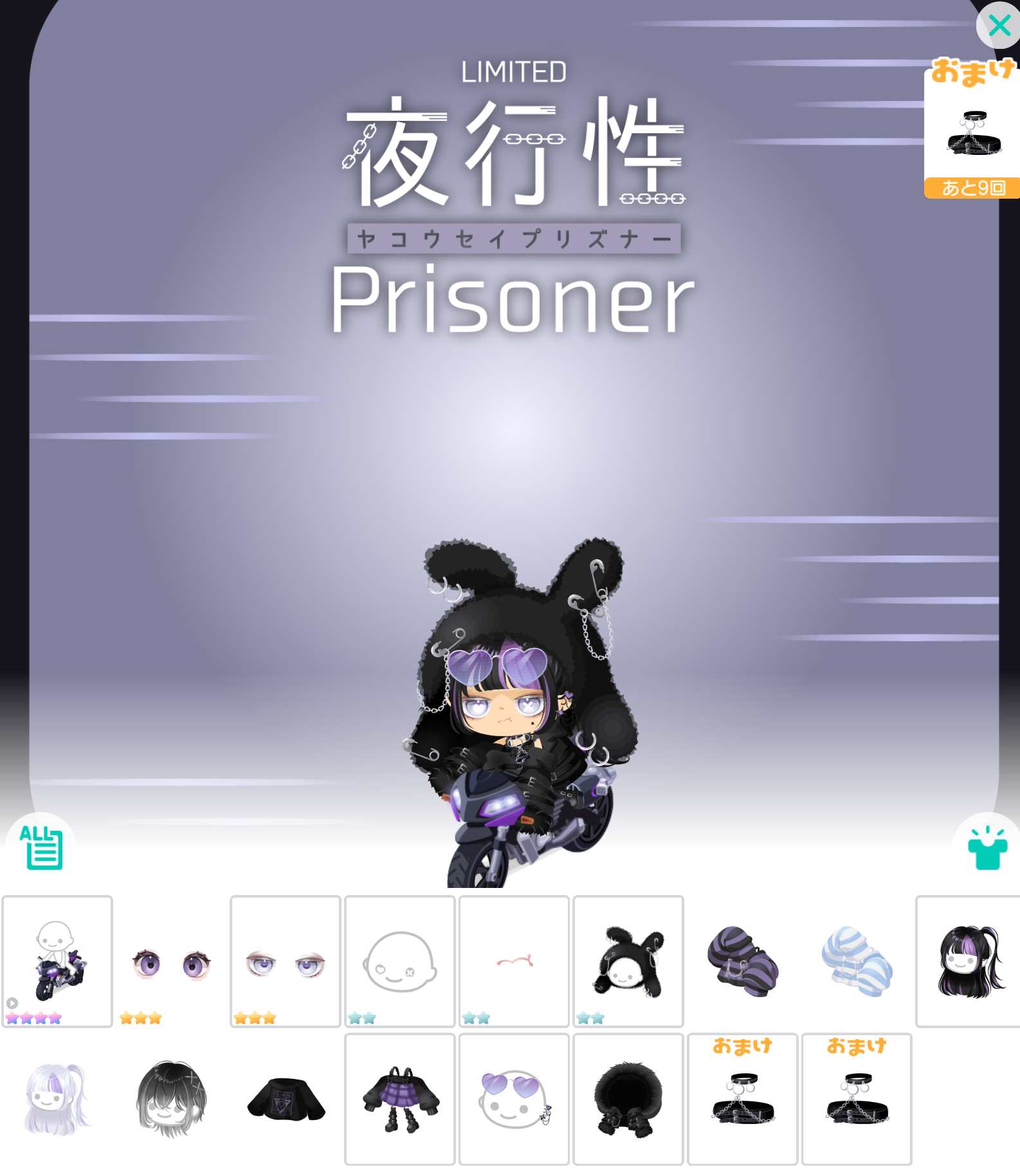Select the pale narrow eyes item
Screen dimensions: 1020x1176
tap(286, 963)
